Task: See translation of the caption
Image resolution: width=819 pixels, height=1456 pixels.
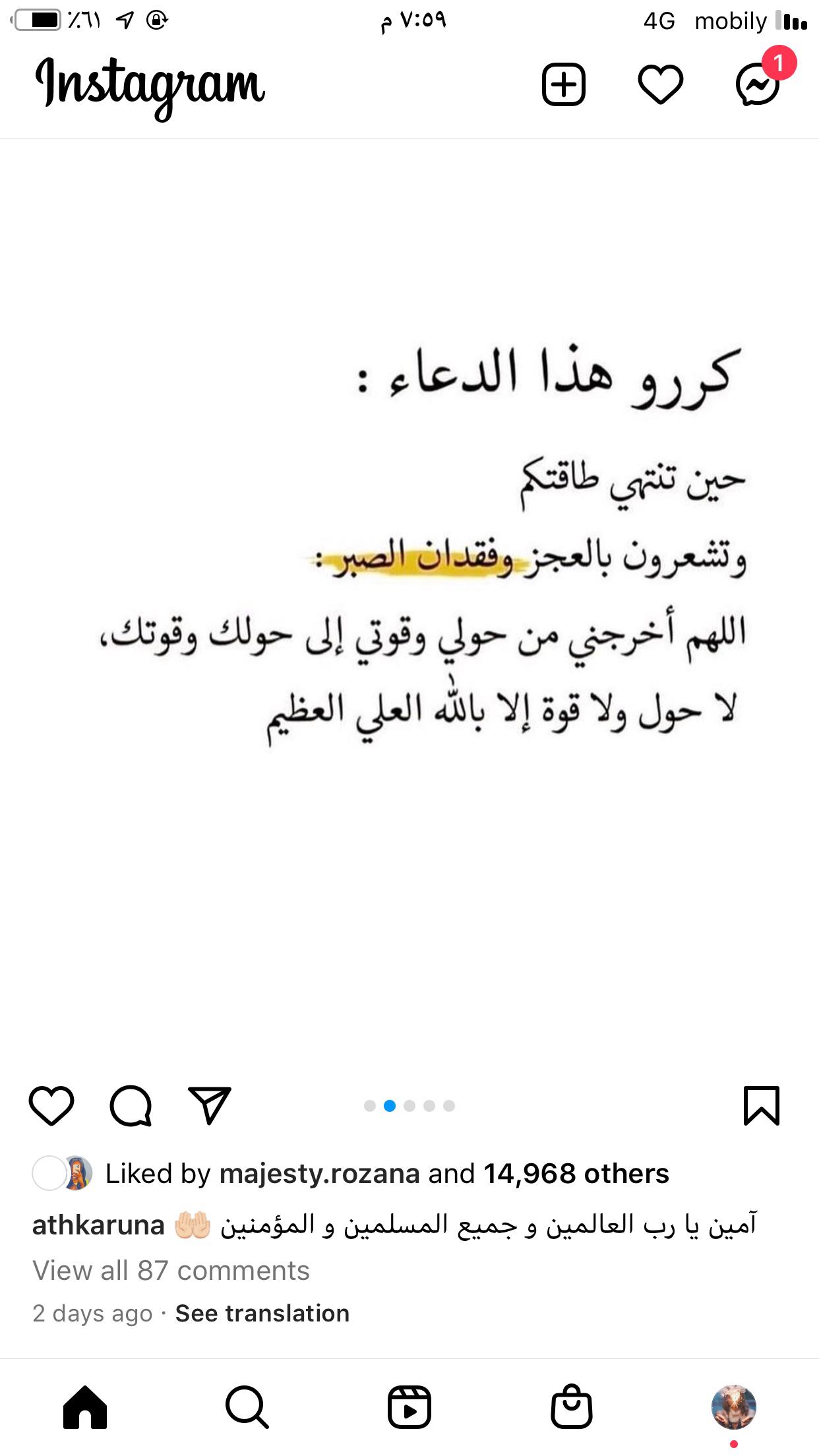Action: [262, 1313]
